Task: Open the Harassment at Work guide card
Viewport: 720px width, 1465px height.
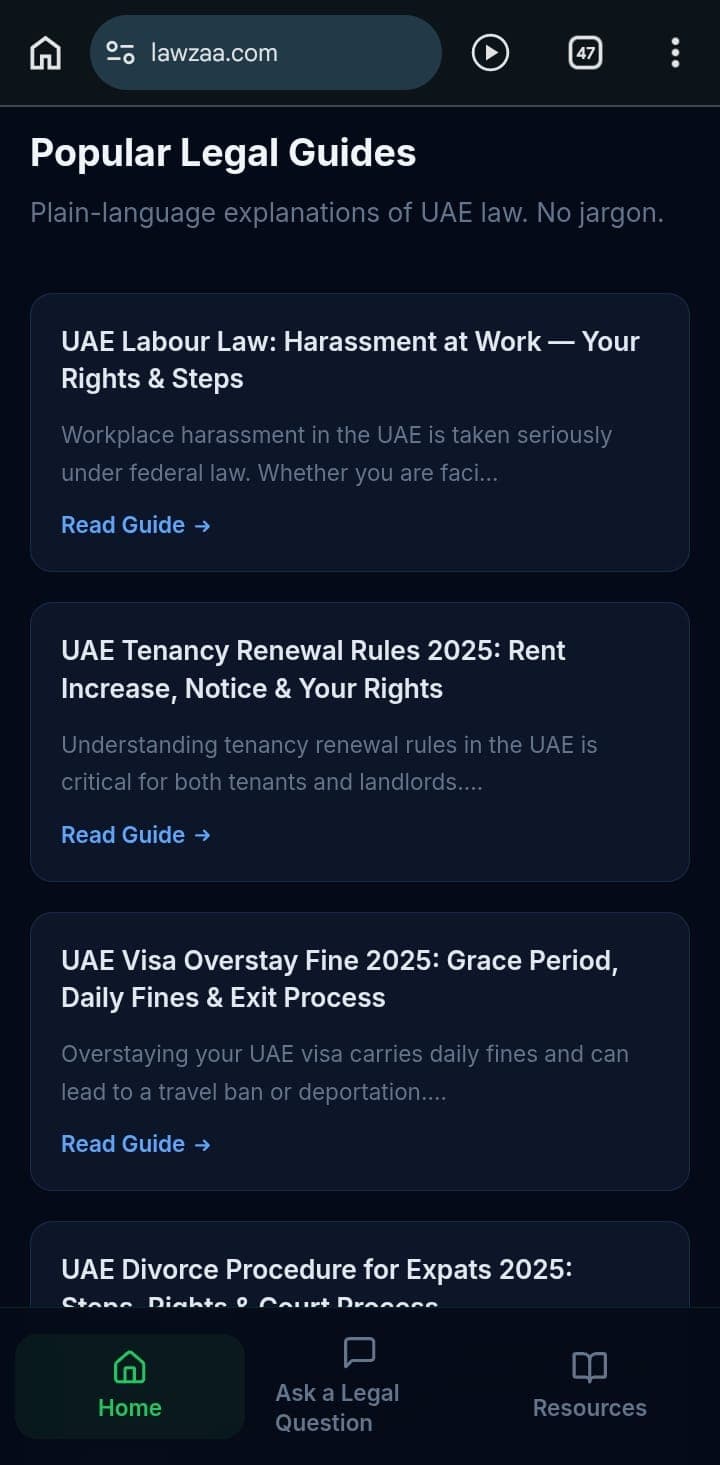Action: coord(350,360)
